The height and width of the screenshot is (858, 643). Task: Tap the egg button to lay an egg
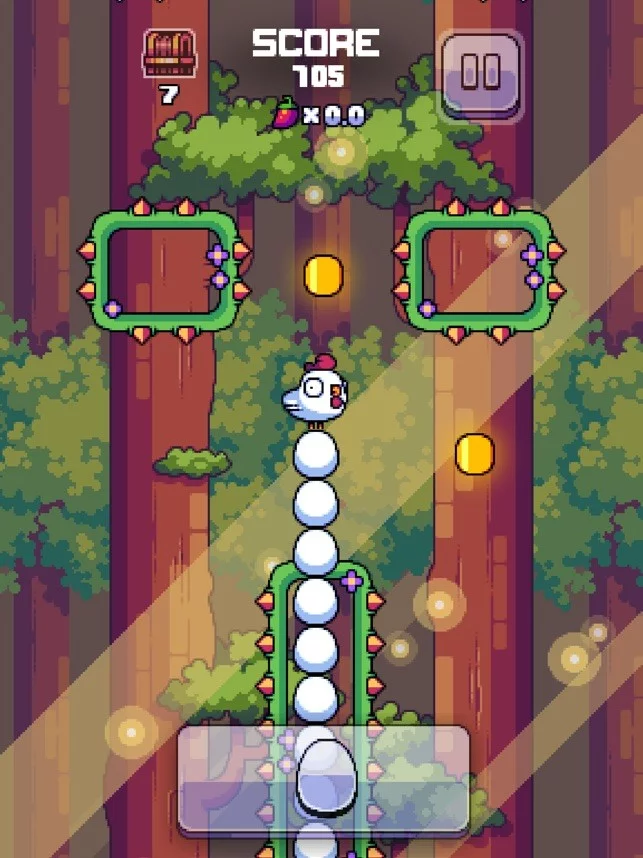(x=323, y=779)
